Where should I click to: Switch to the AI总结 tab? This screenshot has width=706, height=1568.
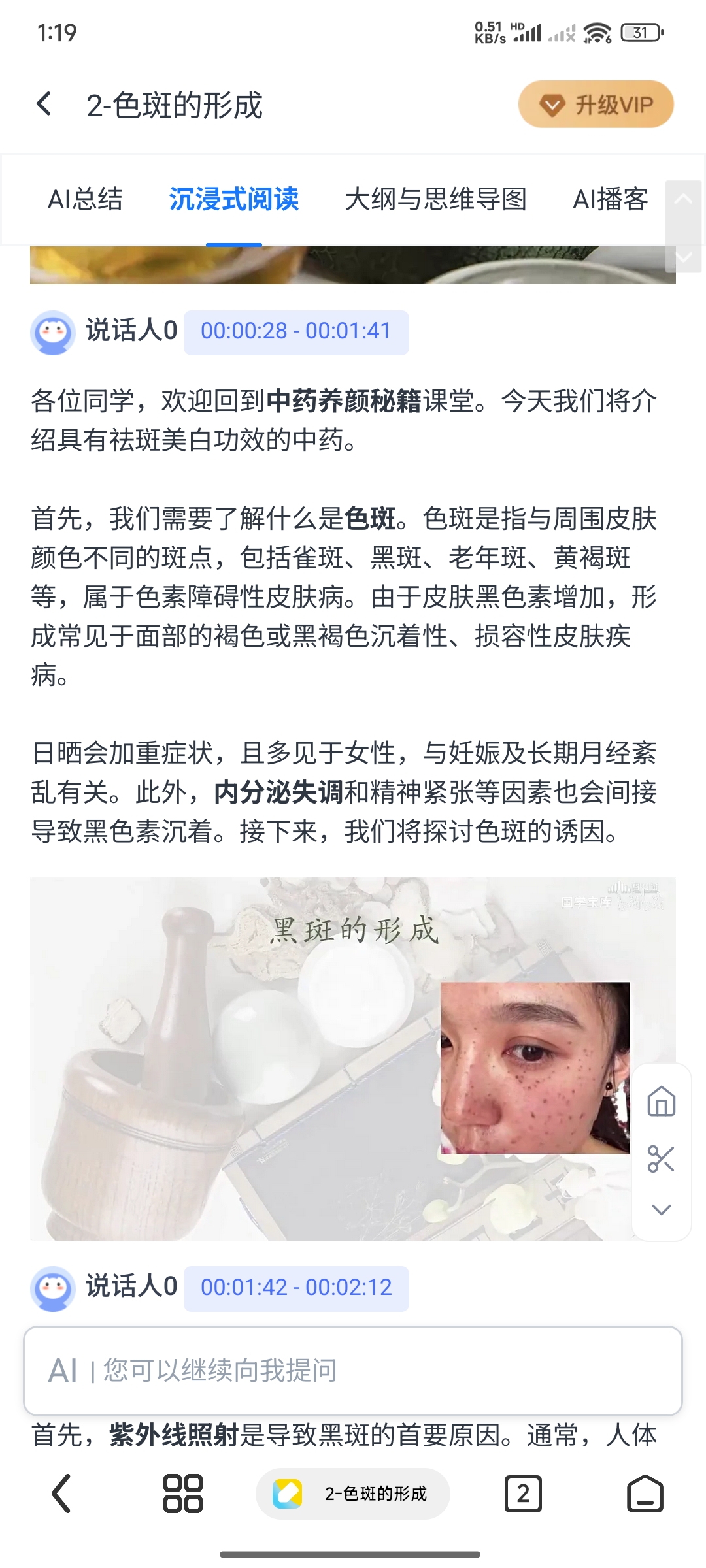(x=85, y=199)
